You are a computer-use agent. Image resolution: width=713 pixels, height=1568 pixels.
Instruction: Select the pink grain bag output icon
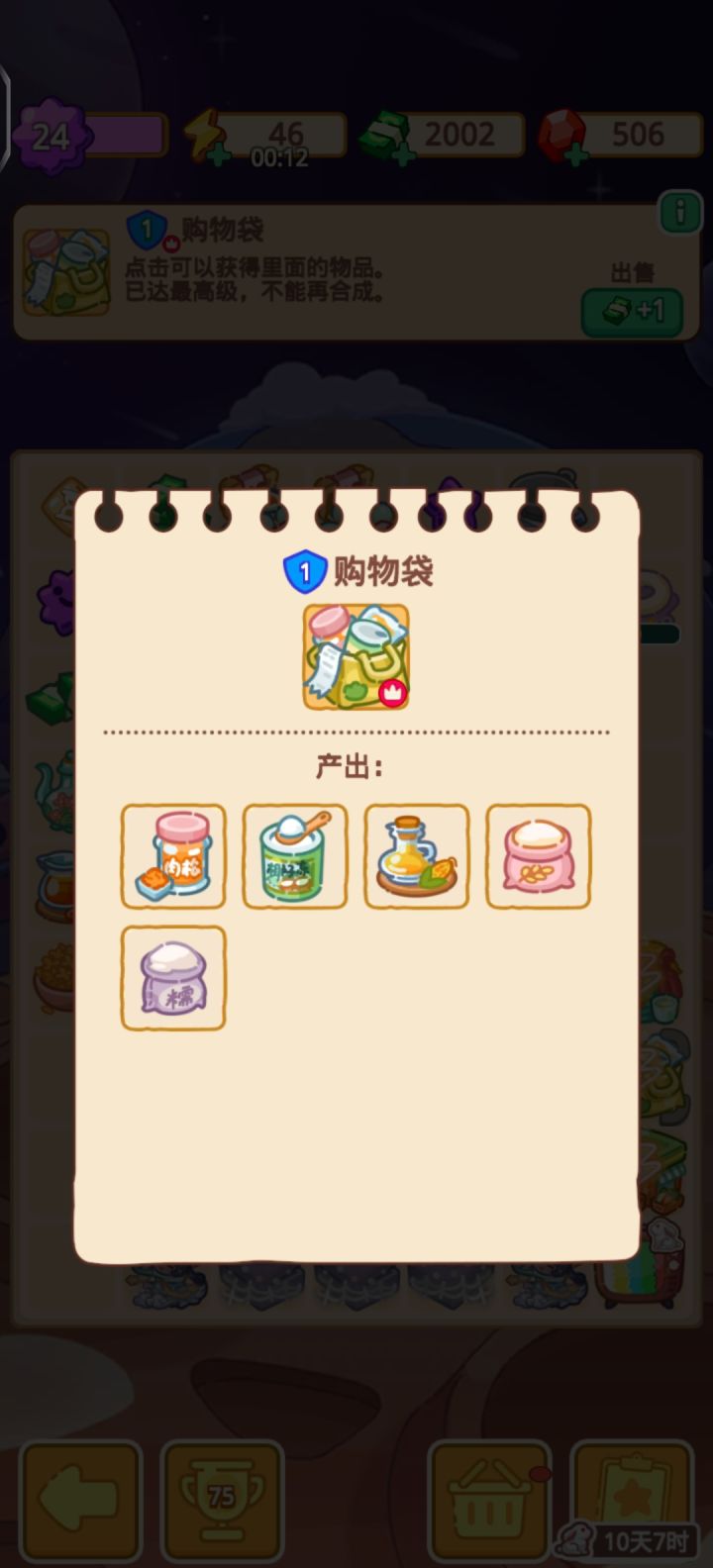(538, 855)
